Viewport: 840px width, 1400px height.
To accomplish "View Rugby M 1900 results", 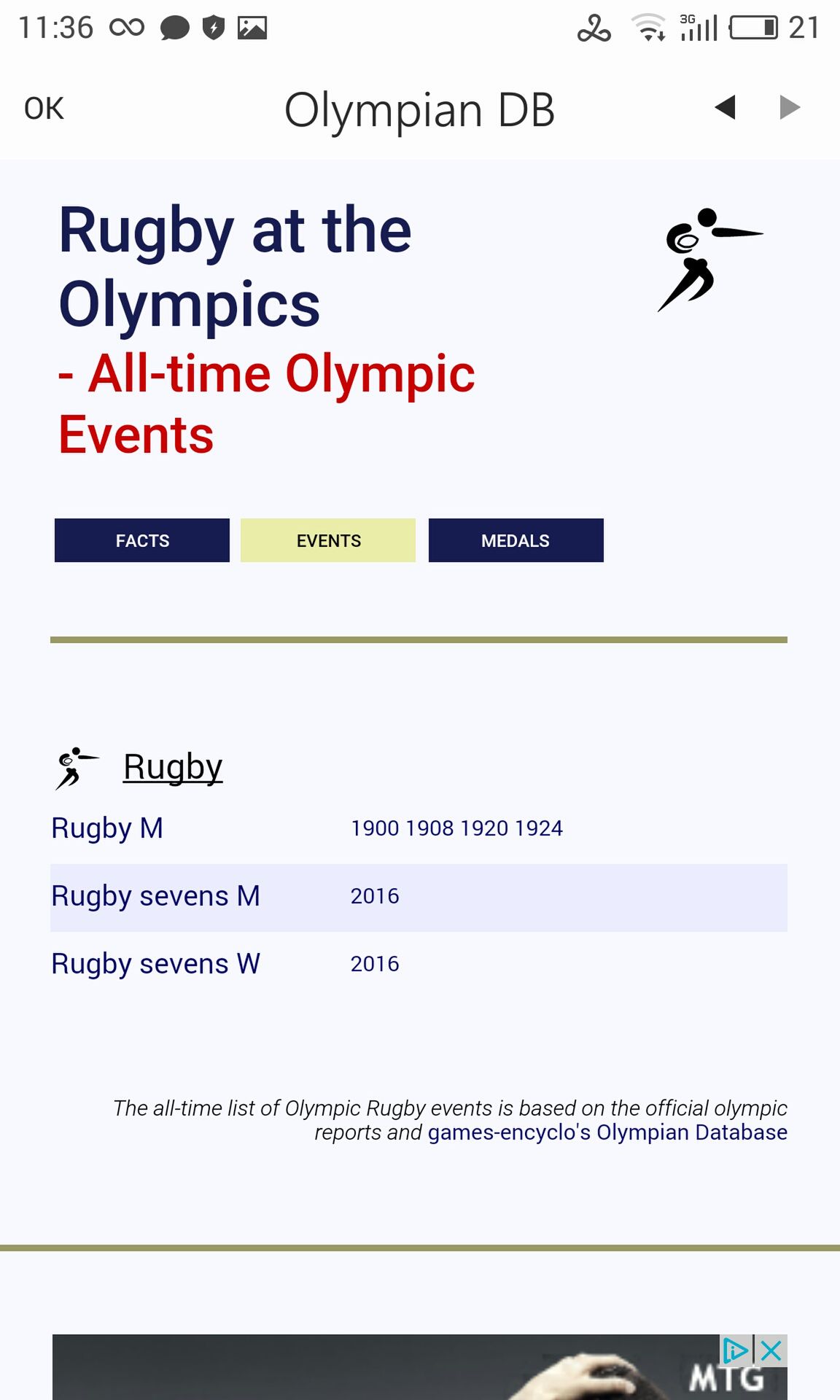I will point(375,828).
